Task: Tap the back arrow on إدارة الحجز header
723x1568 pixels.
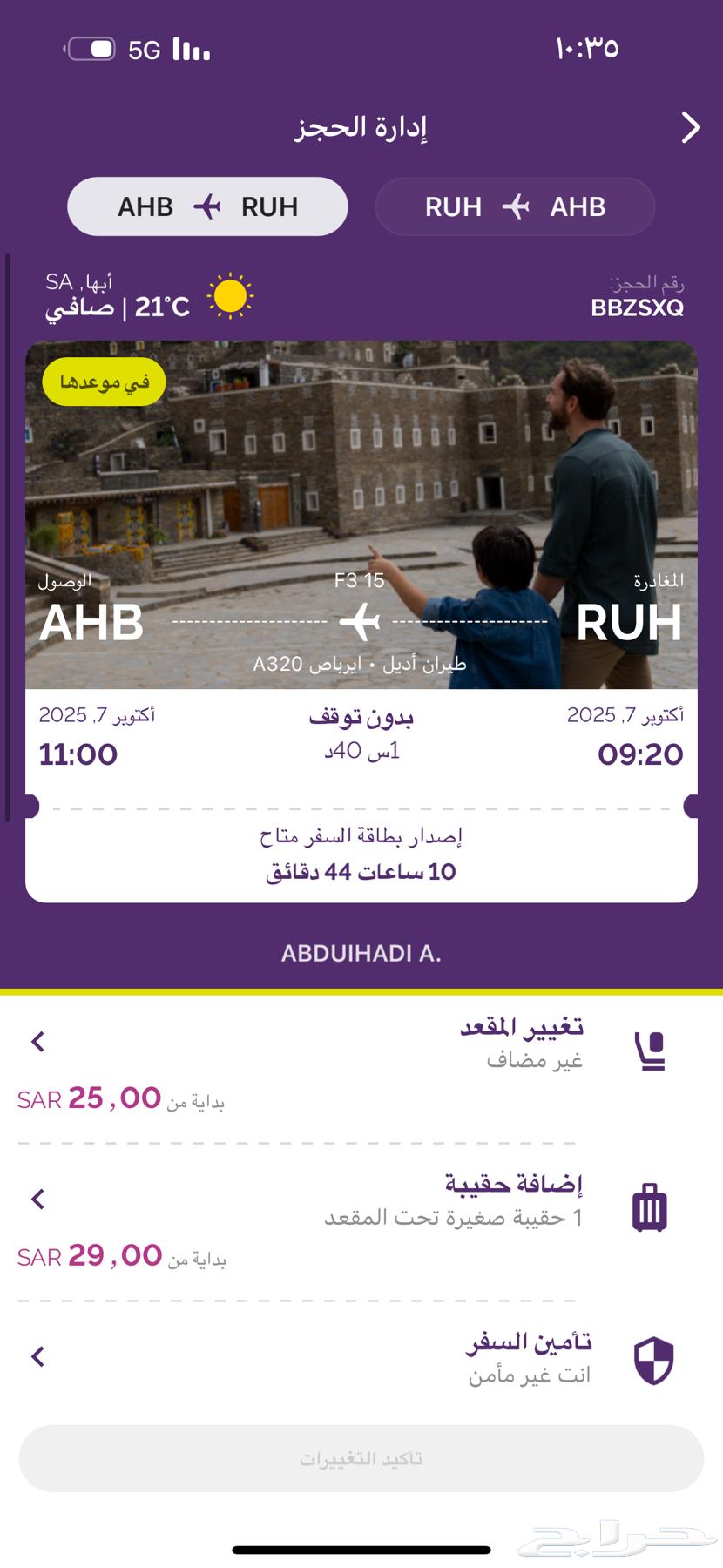Action: point(691,127)
